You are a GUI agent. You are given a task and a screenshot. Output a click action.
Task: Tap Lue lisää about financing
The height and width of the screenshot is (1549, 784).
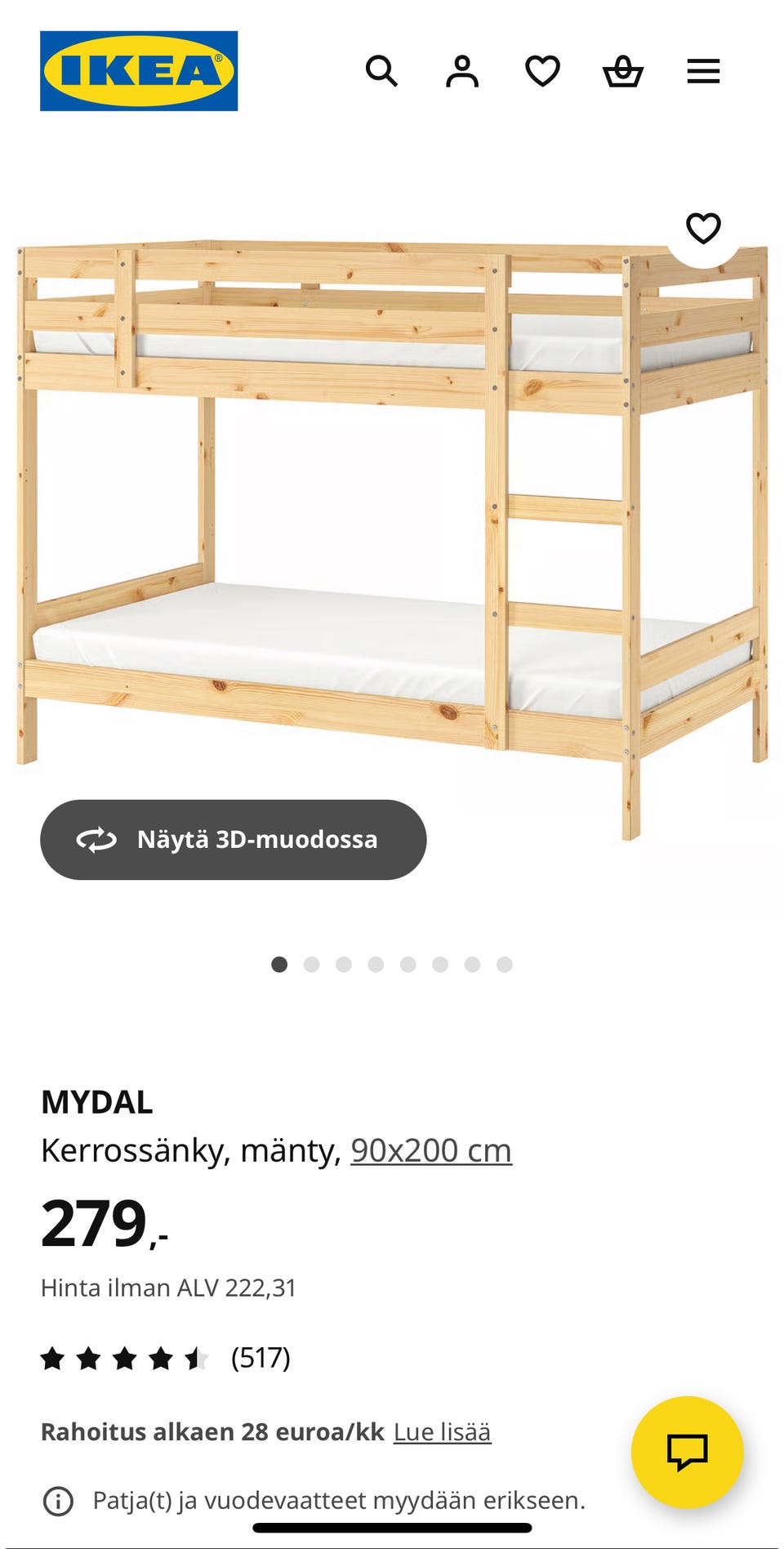click(442, 1432)
